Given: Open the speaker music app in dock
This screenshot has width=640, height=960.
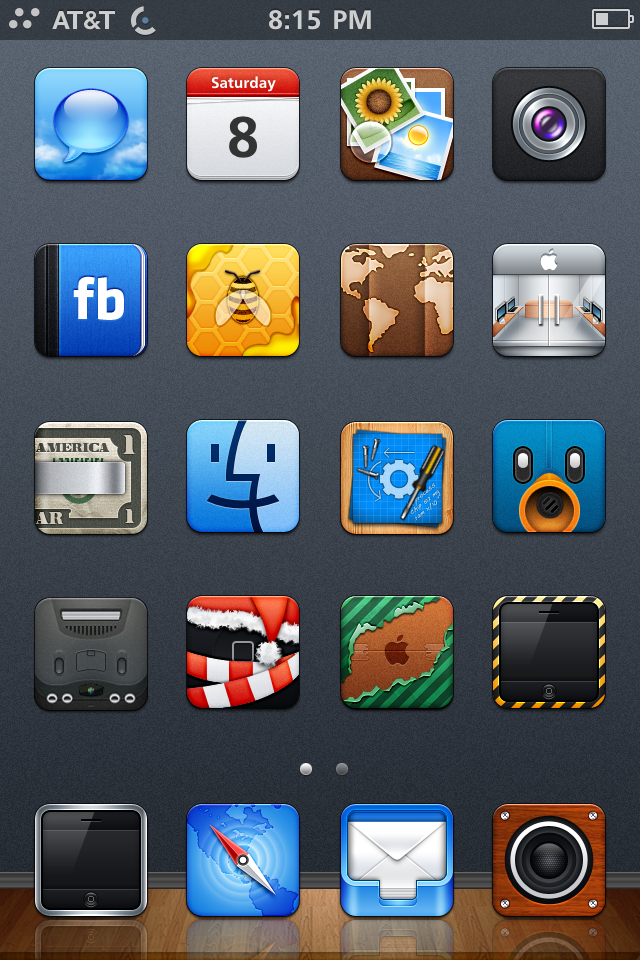Looking at the screenshot, I should coord(549,860).
